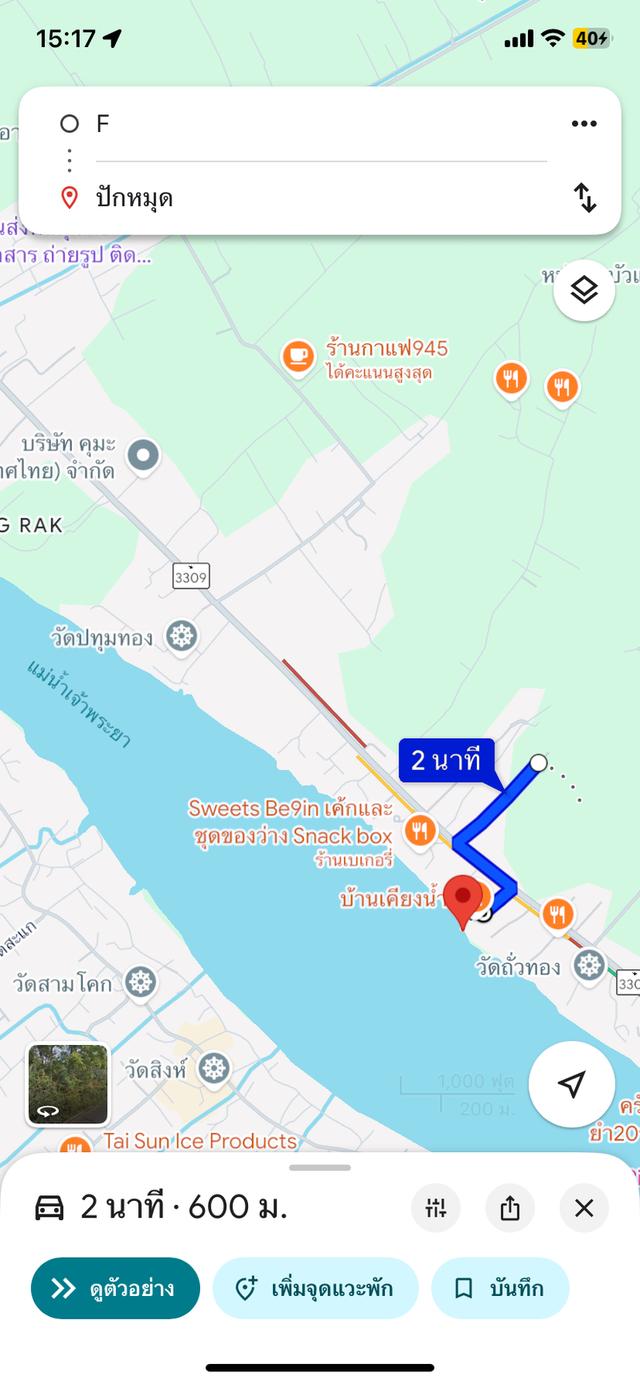Open the three-dot overflow menu
The width and height of the screenshot is (640, 1384).
tap(584, 124)
